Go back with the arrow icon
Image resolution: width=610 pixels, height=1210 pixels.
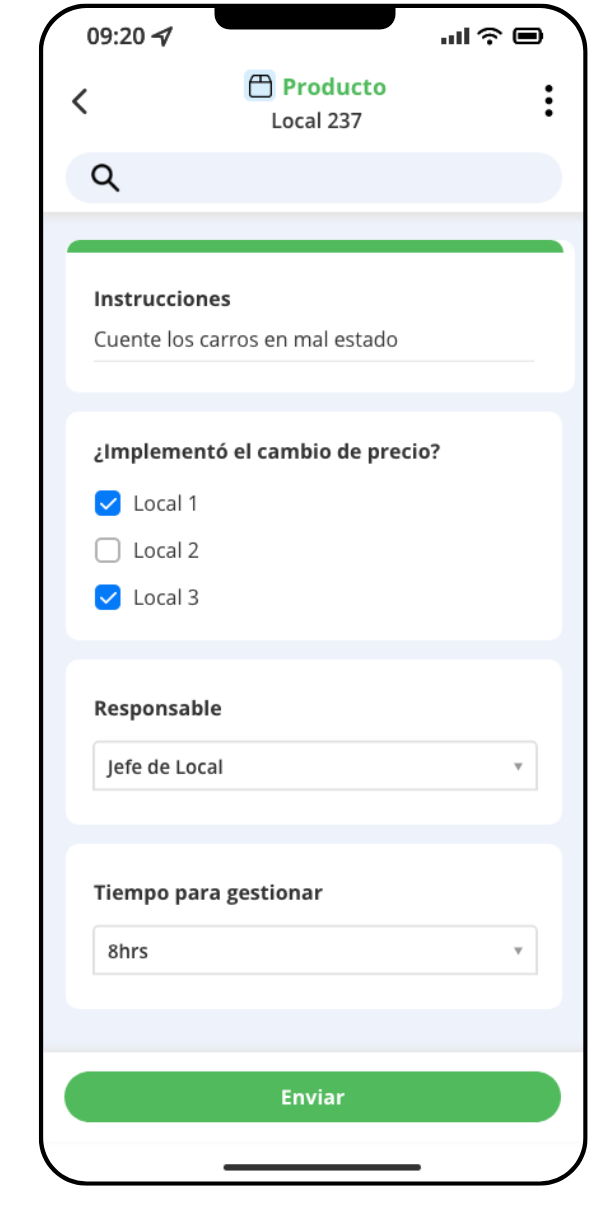click(x=80, y=101)
